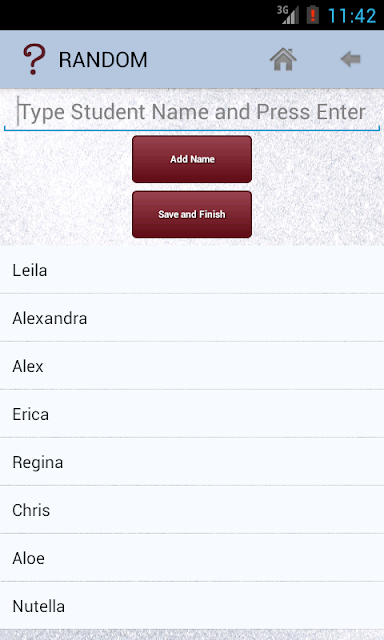Select the Alexandra row
Image resolution: width=384 pixels, height=640 pixels.
click(192, 318)
